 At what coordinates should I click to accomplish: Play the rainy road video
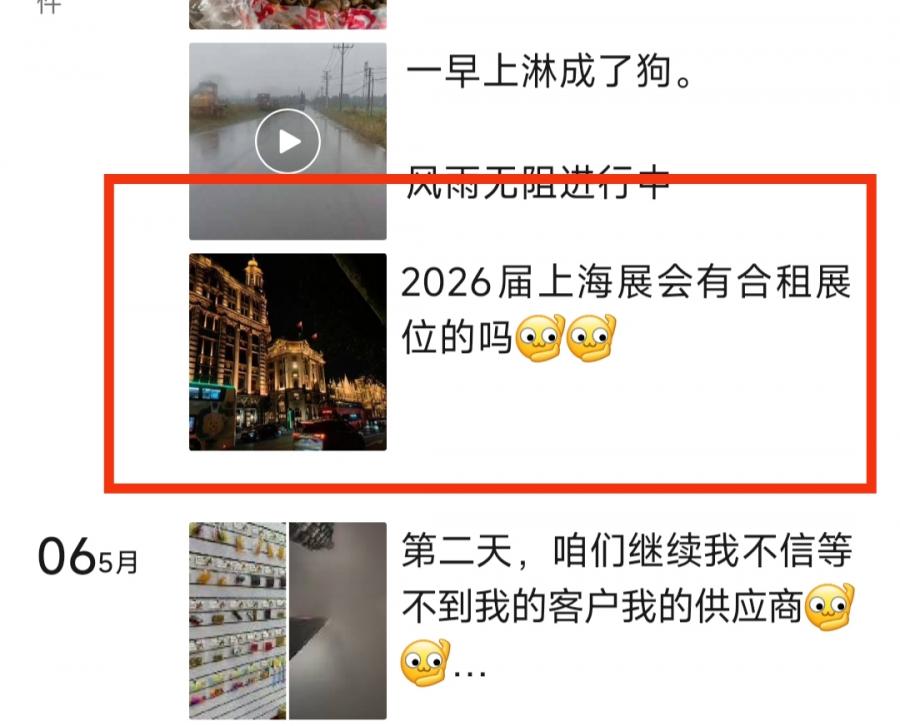pyautogui.click(x=288, y=142)
